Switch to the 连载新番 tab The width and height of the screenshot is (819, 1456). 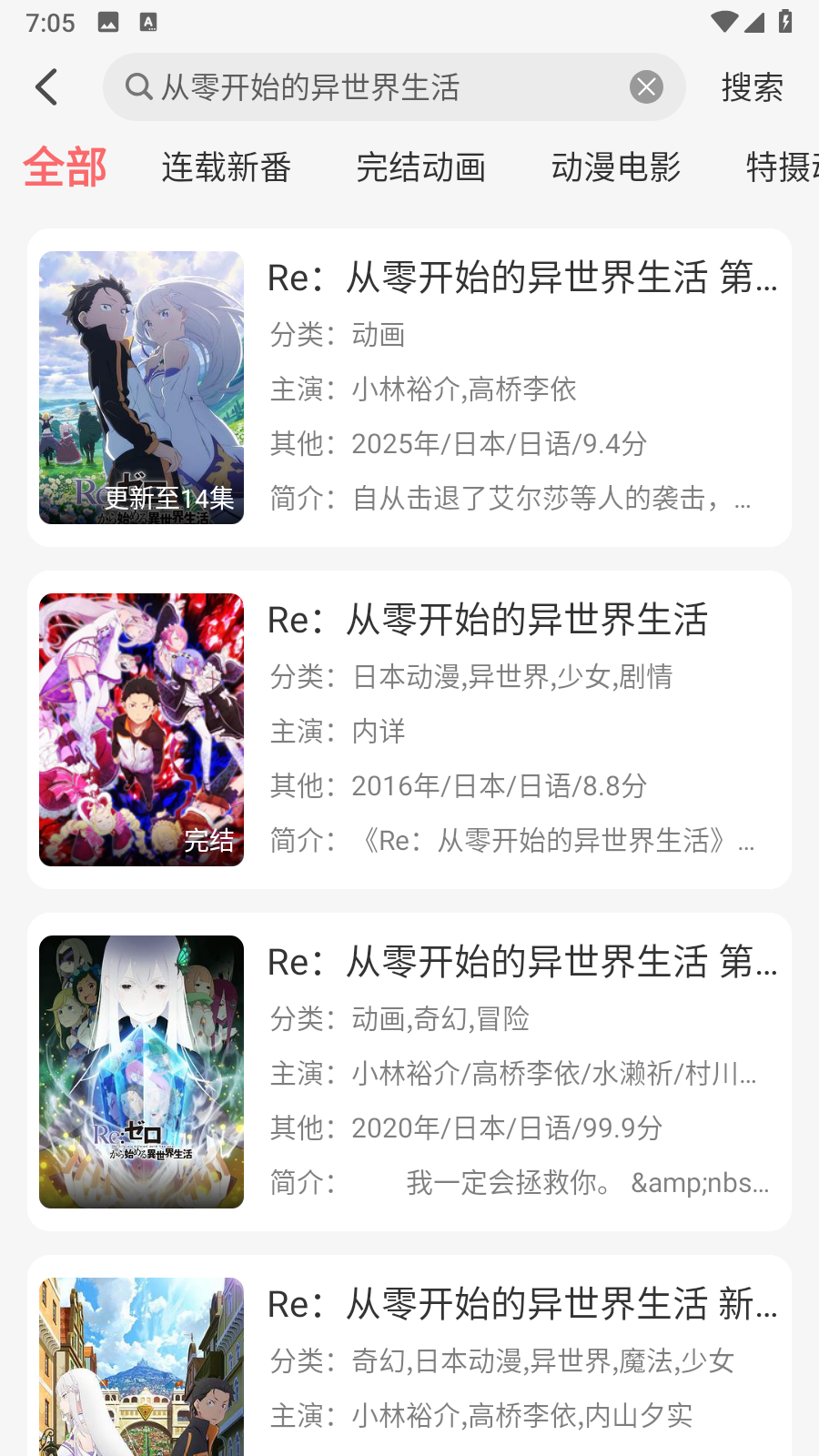coord(227,167)
